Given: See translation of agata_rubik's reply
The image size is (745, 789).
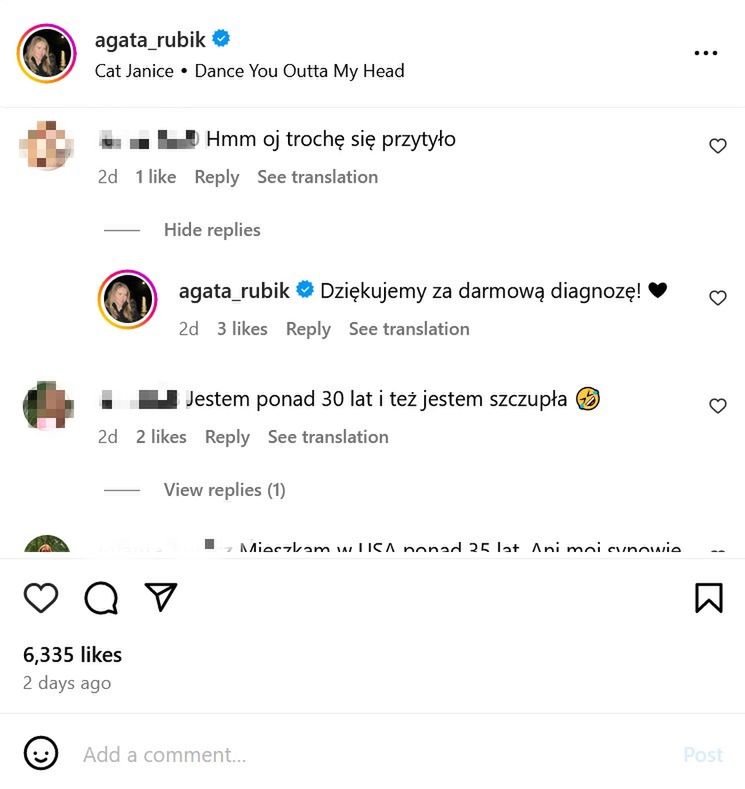Looking at the screenshot, I should click(x=408, y=329).
